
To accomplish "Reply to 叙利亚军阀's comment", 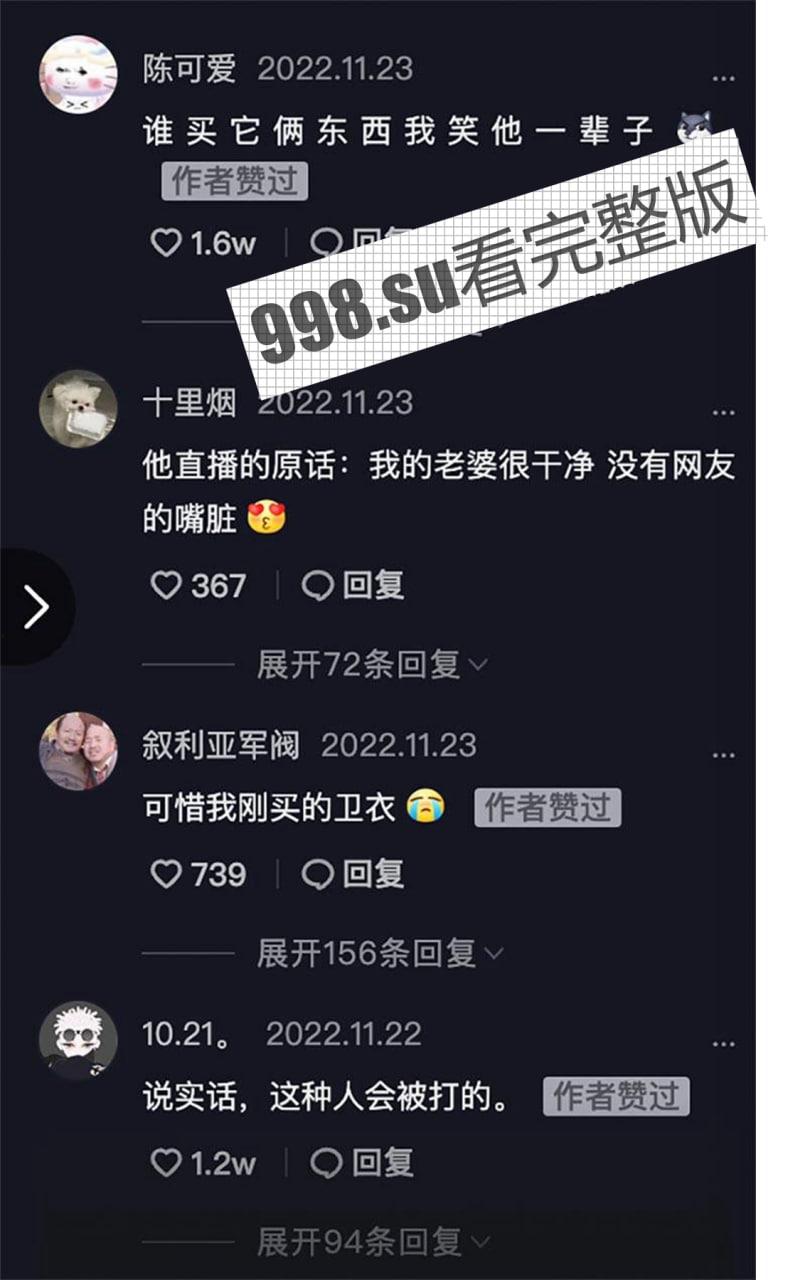I will 353,875.
